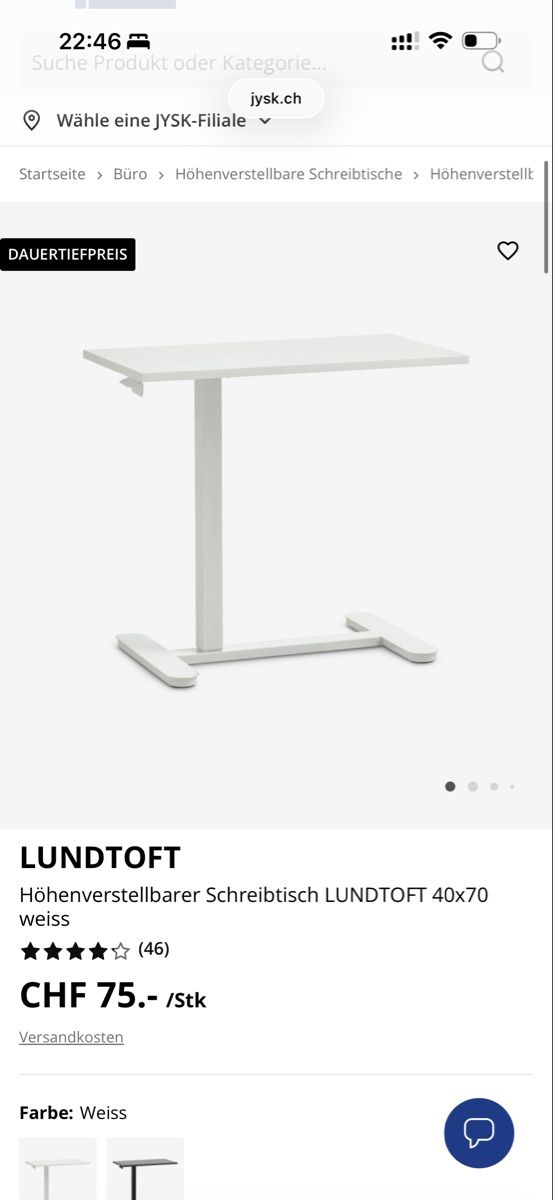The height and width of the screenshot is (1200, 553).
Task: Add LUNDTOFT to favorites with the heart
Action: pos(508,251)
